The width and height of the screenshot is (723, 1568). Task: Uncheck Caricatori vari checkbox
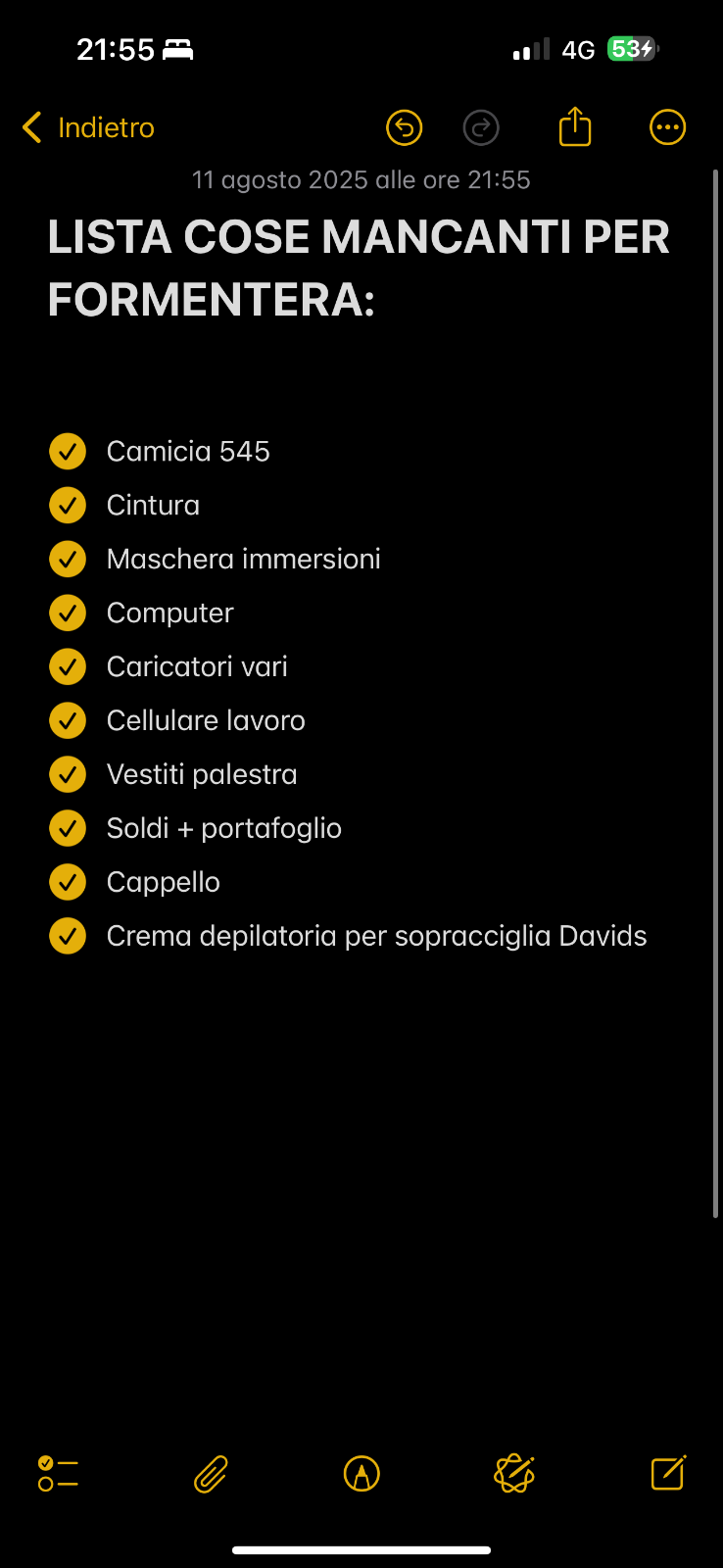click(x=68, y=667)
